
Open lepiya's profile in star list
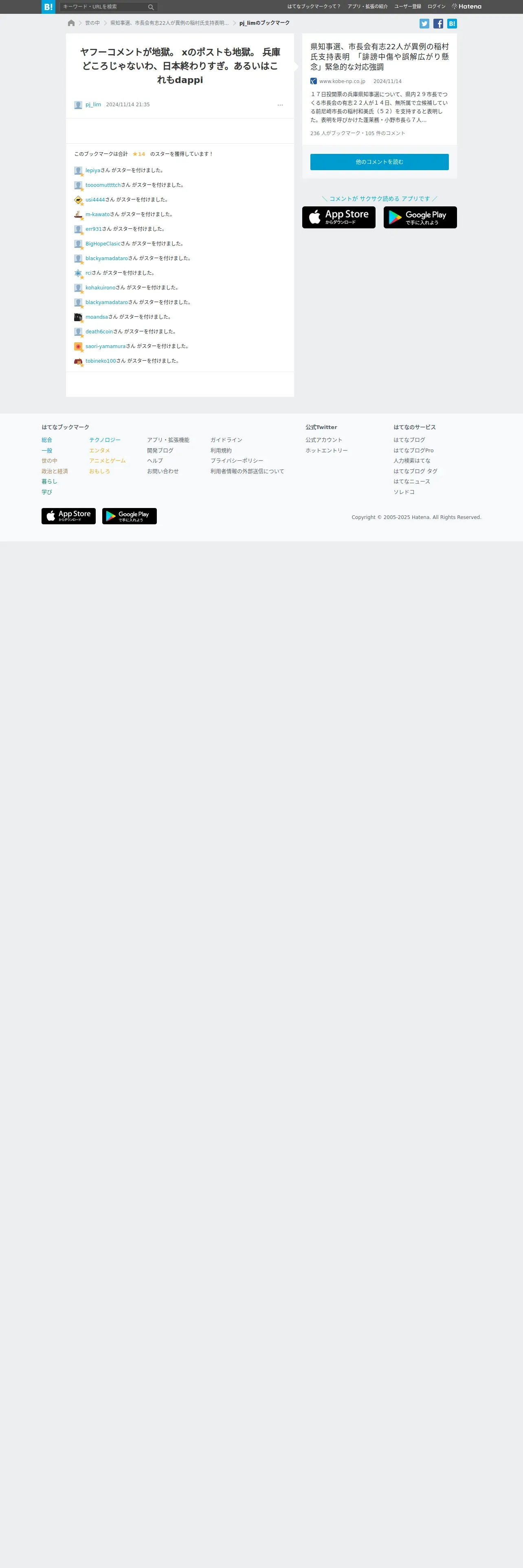92,171
